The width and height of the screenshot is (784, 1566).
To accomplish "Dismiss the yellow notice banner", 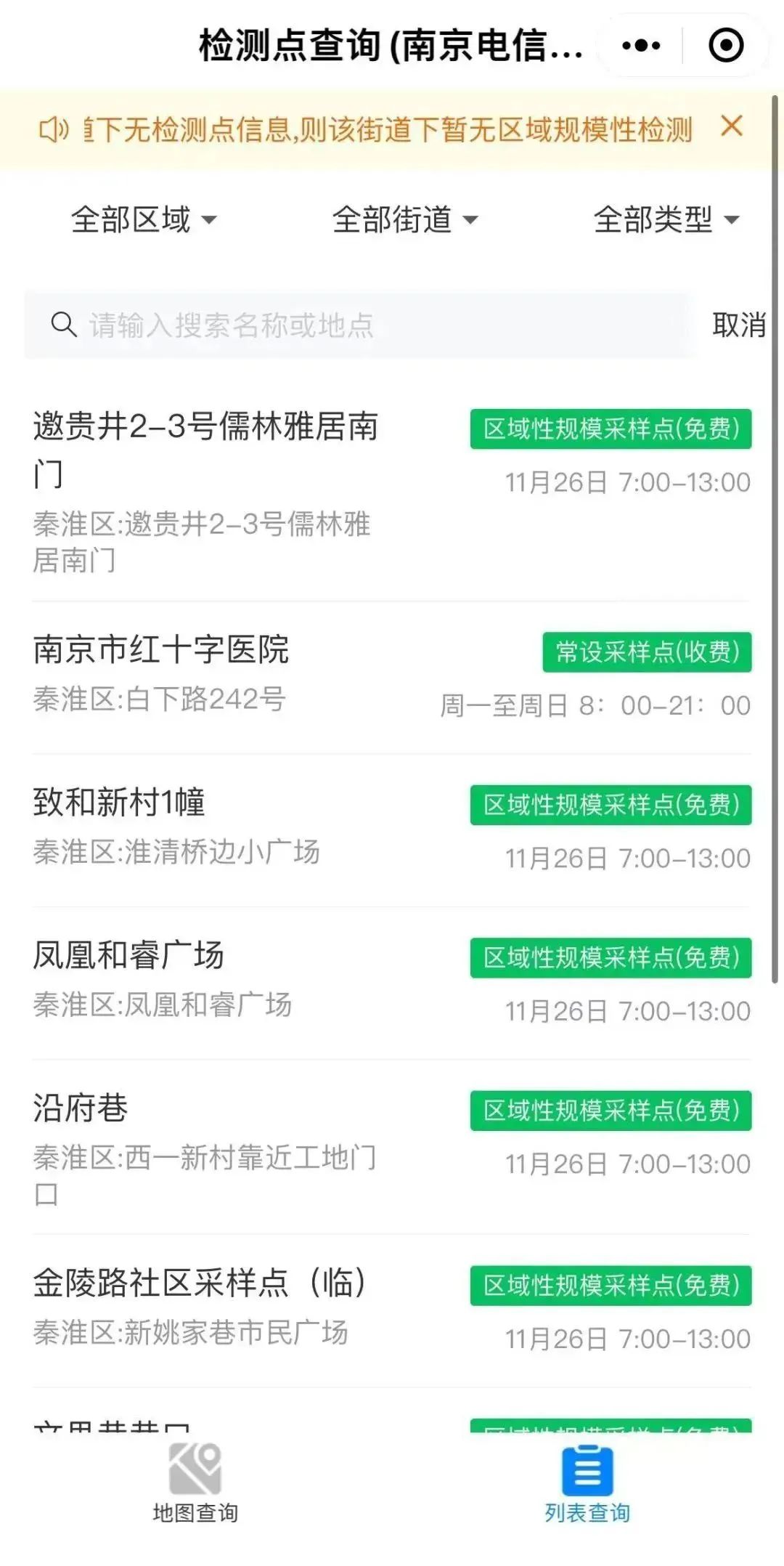I will (x=732, y=126).
